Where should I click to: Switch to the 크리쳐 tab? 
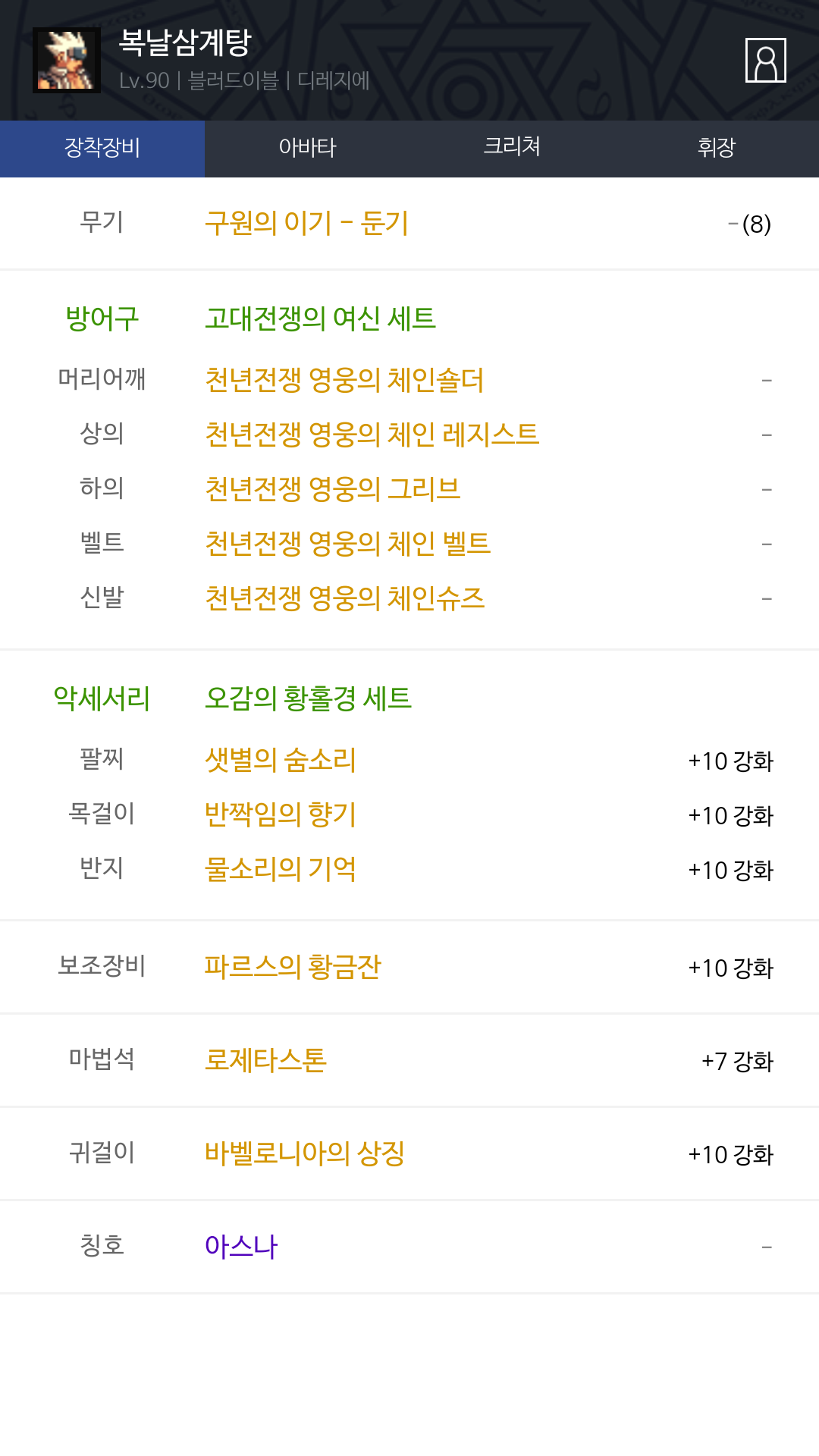tap(512, 148)
